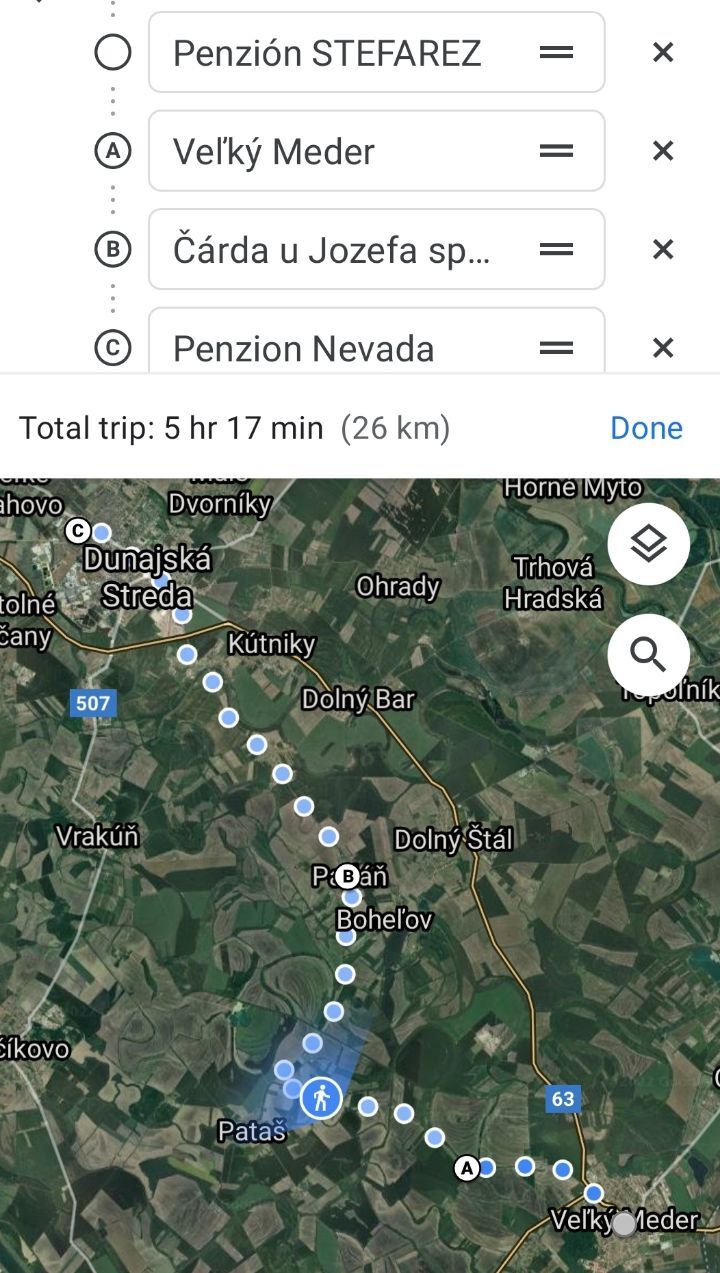The image size is (720, 1273).
Task: Remove the Penzión STEFAREZ stop
Action: tap(662, 53)
